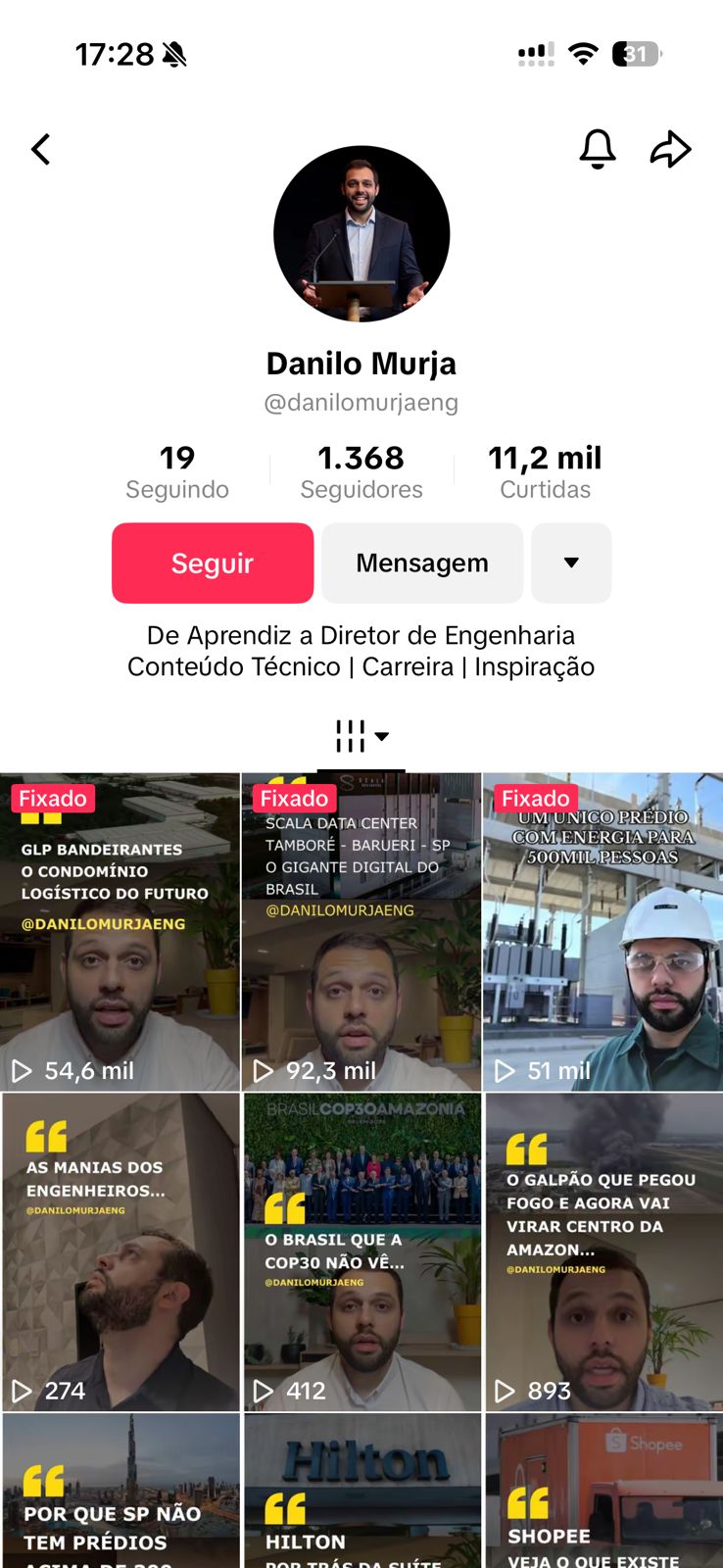The image size is (723, 1568).
Task: Play 'As manias dos engenheiros' video
Action: click(x=120, y=1251)
